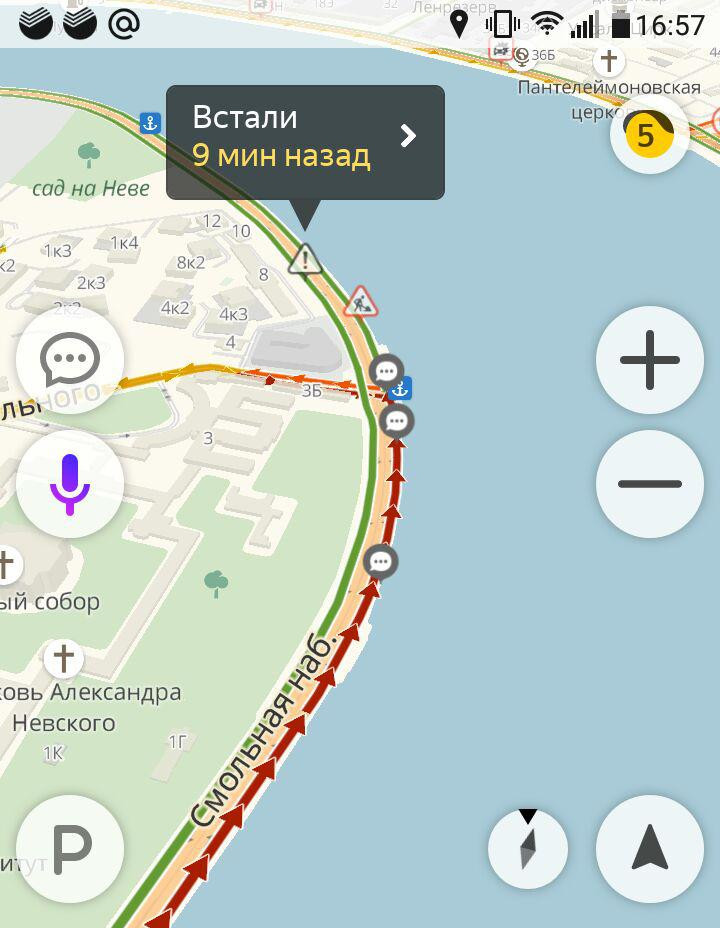Zoom out with the minus button
The height and width of the screenshot is (928, 720).
point(649,484)
